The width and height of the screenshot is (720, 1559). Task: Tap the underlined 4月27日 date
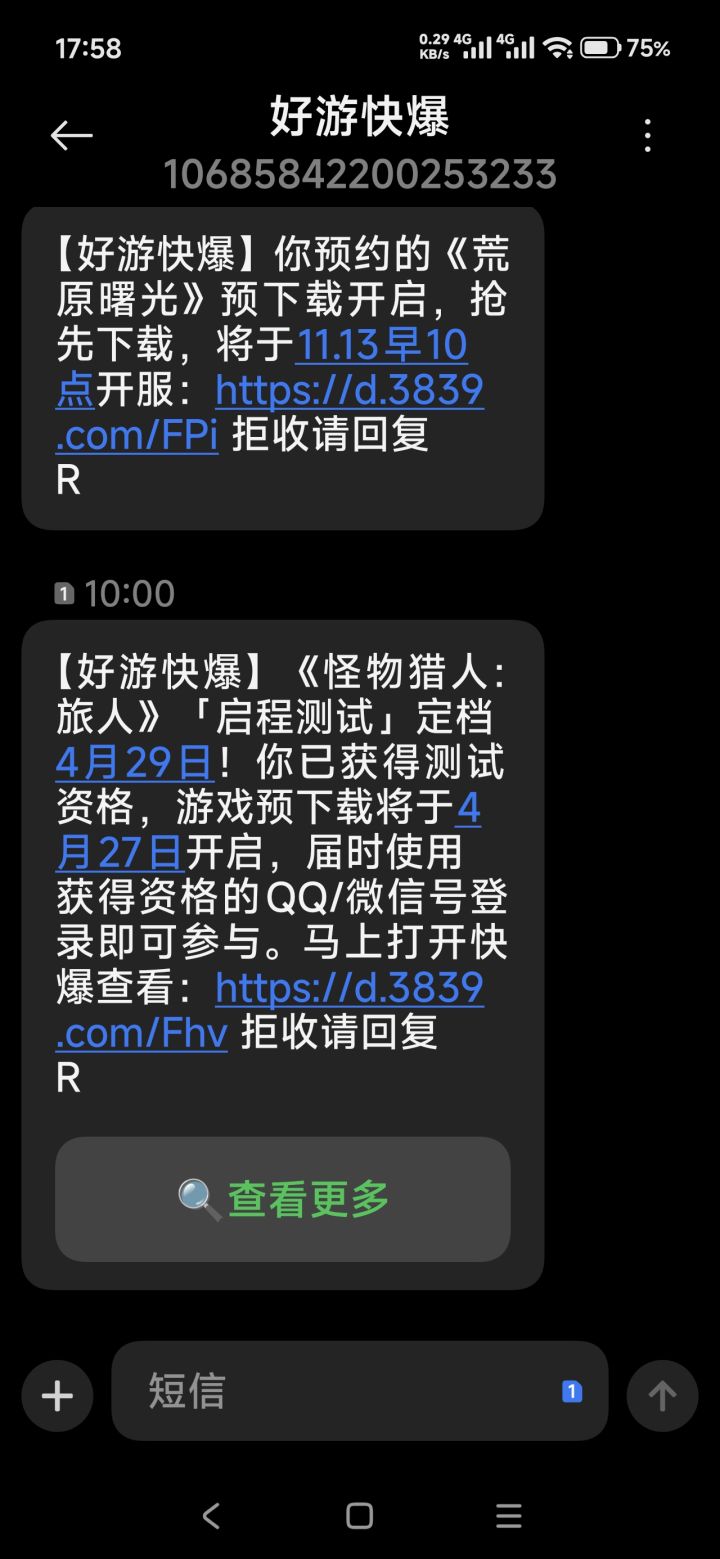coord(120,852)
